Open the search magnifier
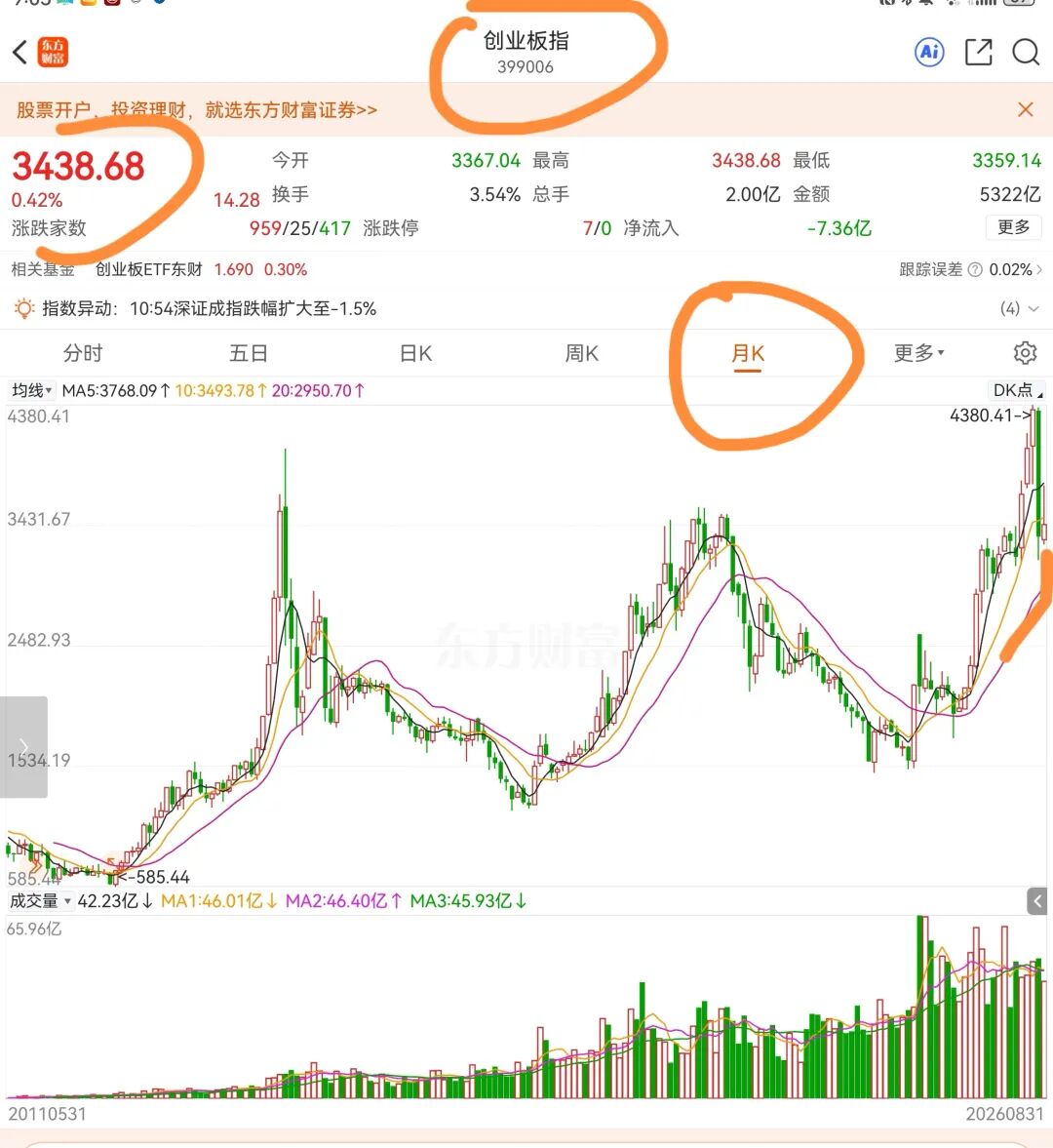This screenshot has height=1148, width=1053. (1026, 52)
